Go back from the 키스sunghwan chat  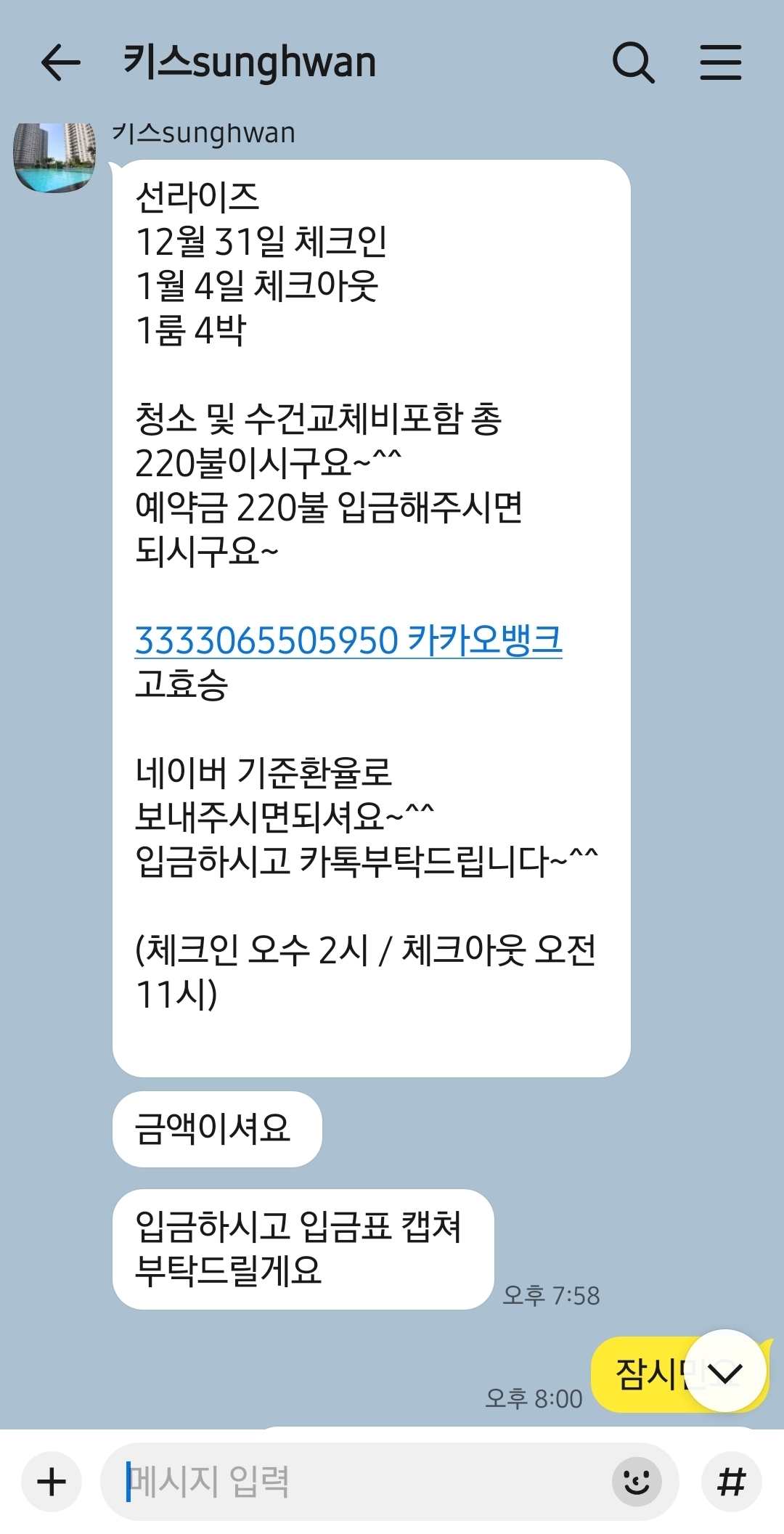(61, 62)
